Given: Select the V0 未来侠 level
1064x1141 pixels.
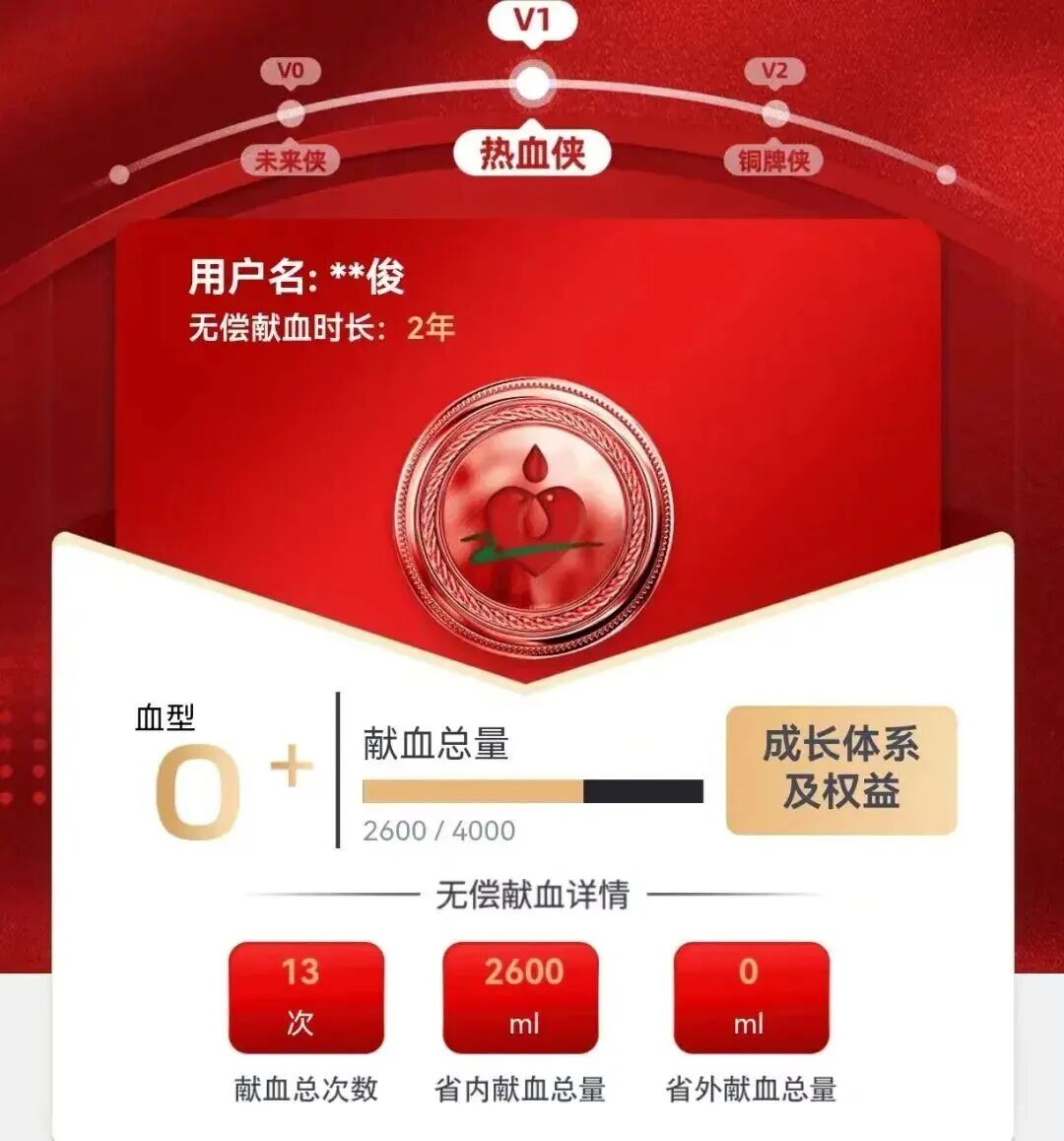Looking at the screenshot, I should pyautogui.click(x=291, y=159).
